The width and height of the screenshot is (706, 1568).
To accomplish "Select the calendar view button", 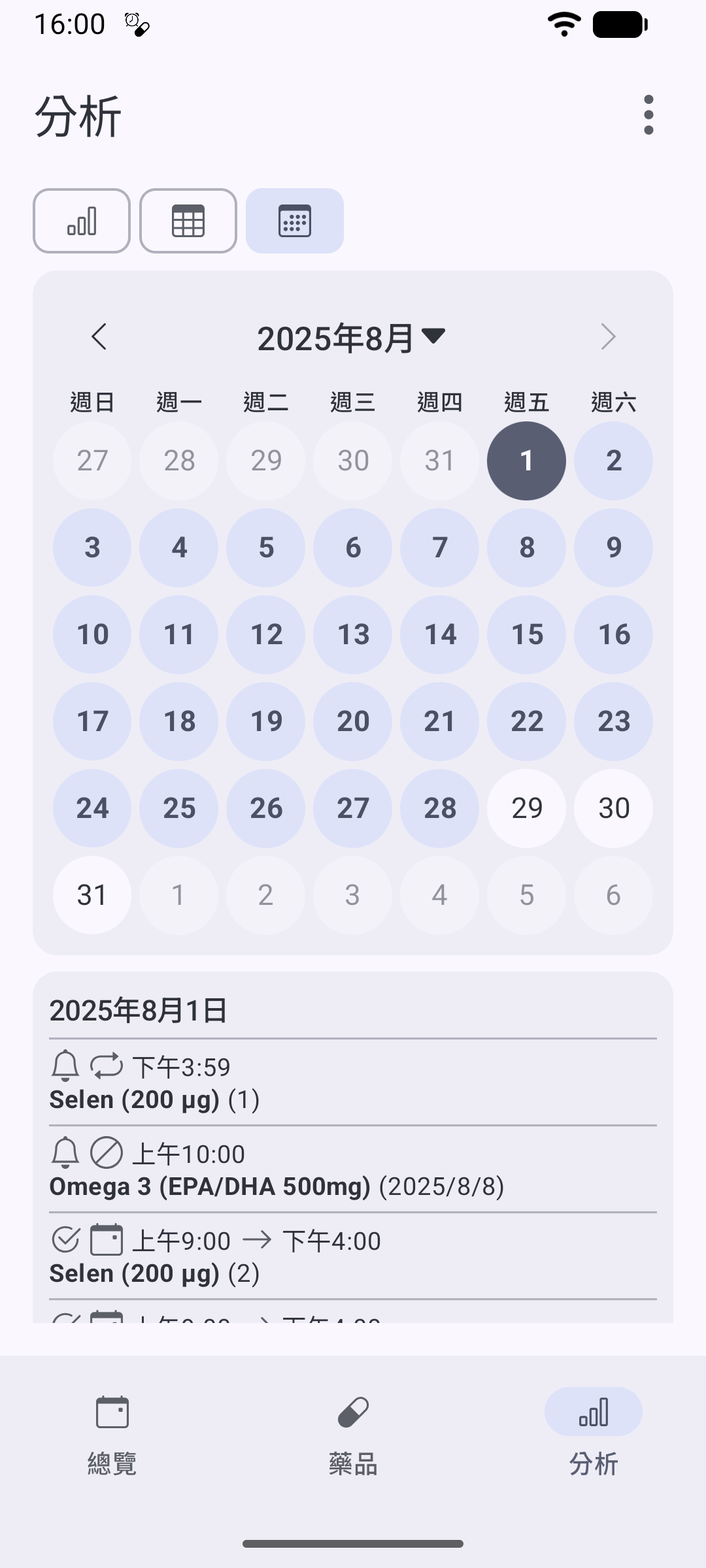I will click(295, 221).
